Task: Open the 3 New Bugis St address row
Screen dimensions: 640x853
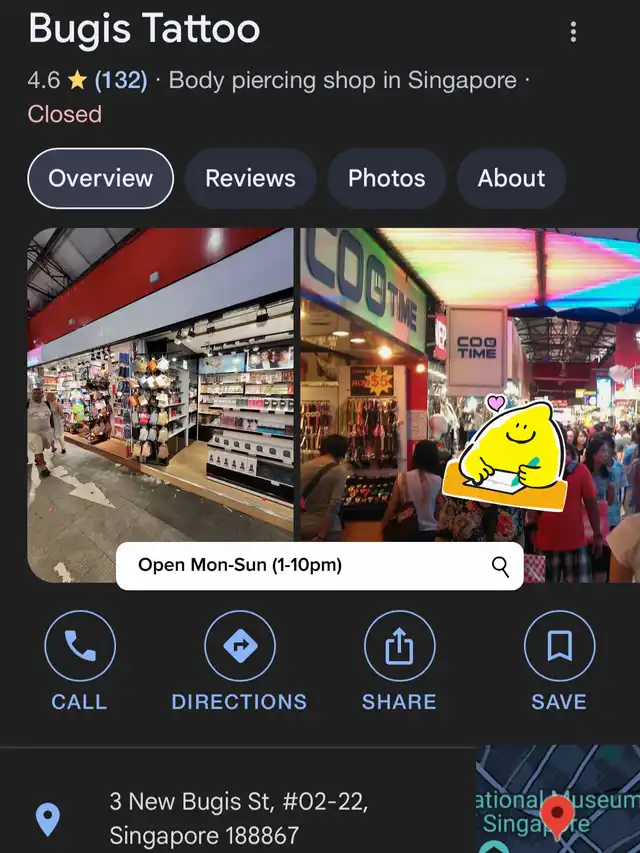Action: tap(238, 818)
